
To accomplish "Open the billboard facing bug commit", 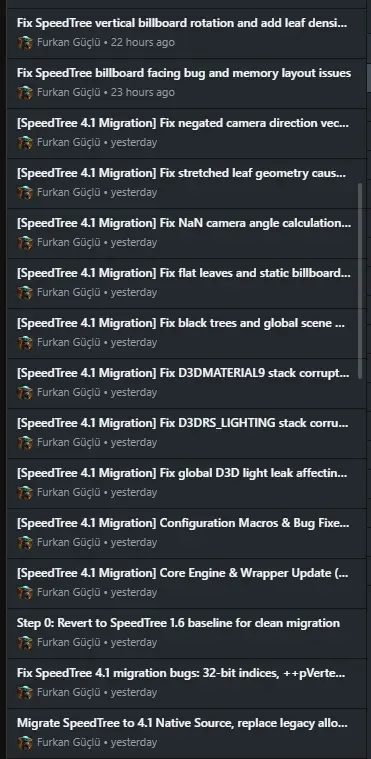I will coord(186,83).
